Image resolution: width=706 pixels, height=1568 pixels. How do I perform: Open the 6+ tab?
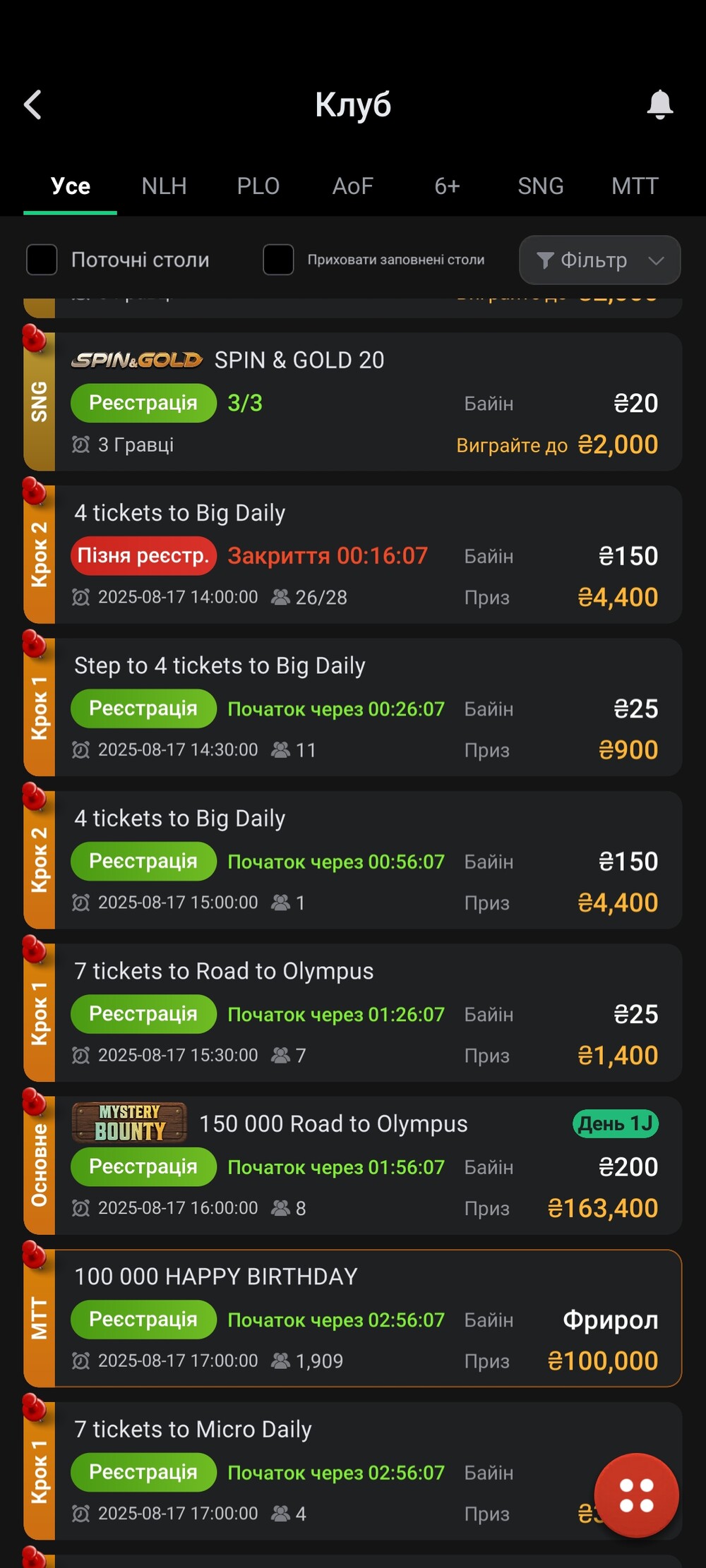click(x=447, y=186)
